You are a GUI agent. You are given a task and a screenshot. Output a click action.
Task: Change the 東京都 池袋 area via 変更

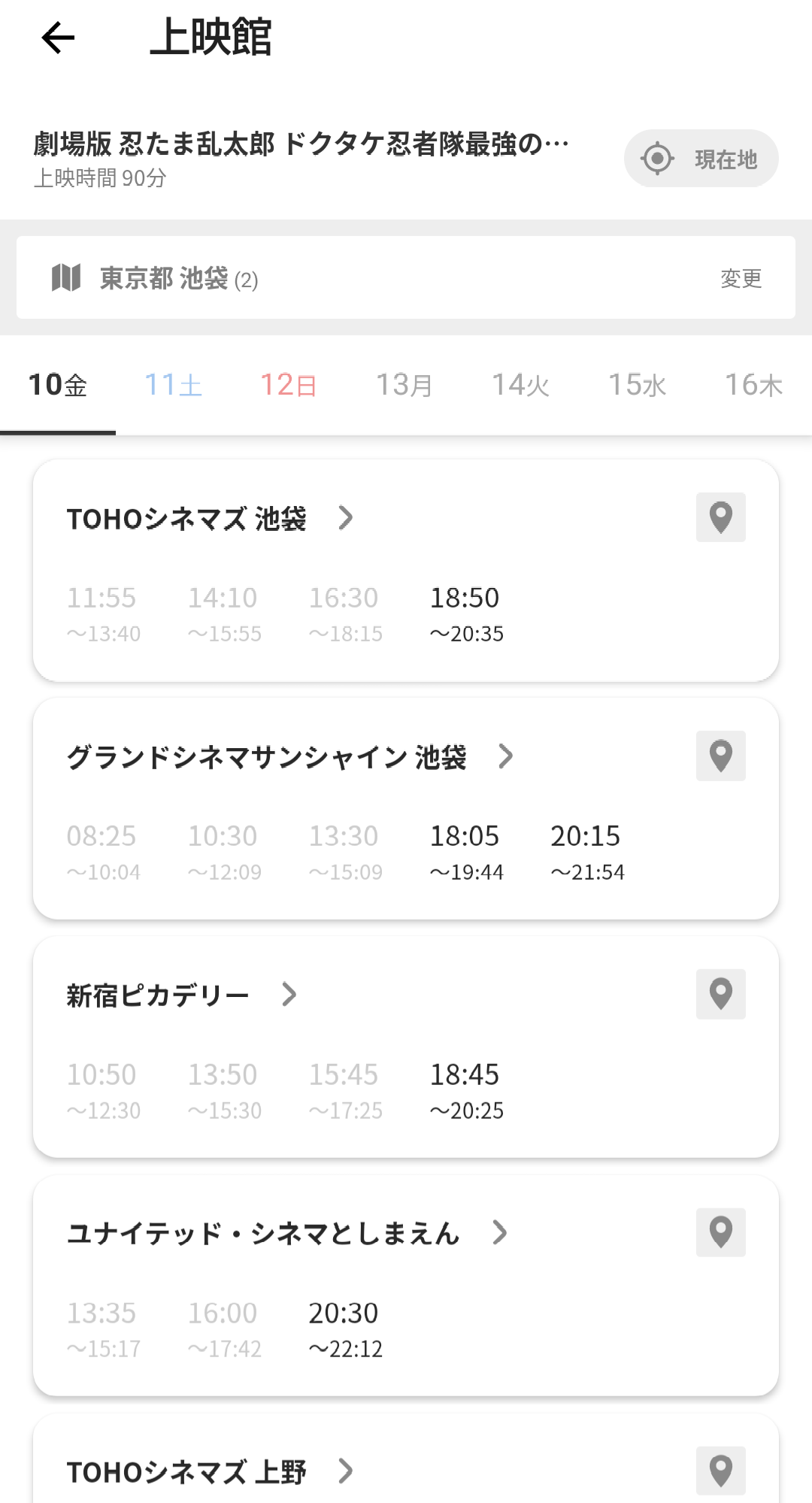(x=741, y=279)
